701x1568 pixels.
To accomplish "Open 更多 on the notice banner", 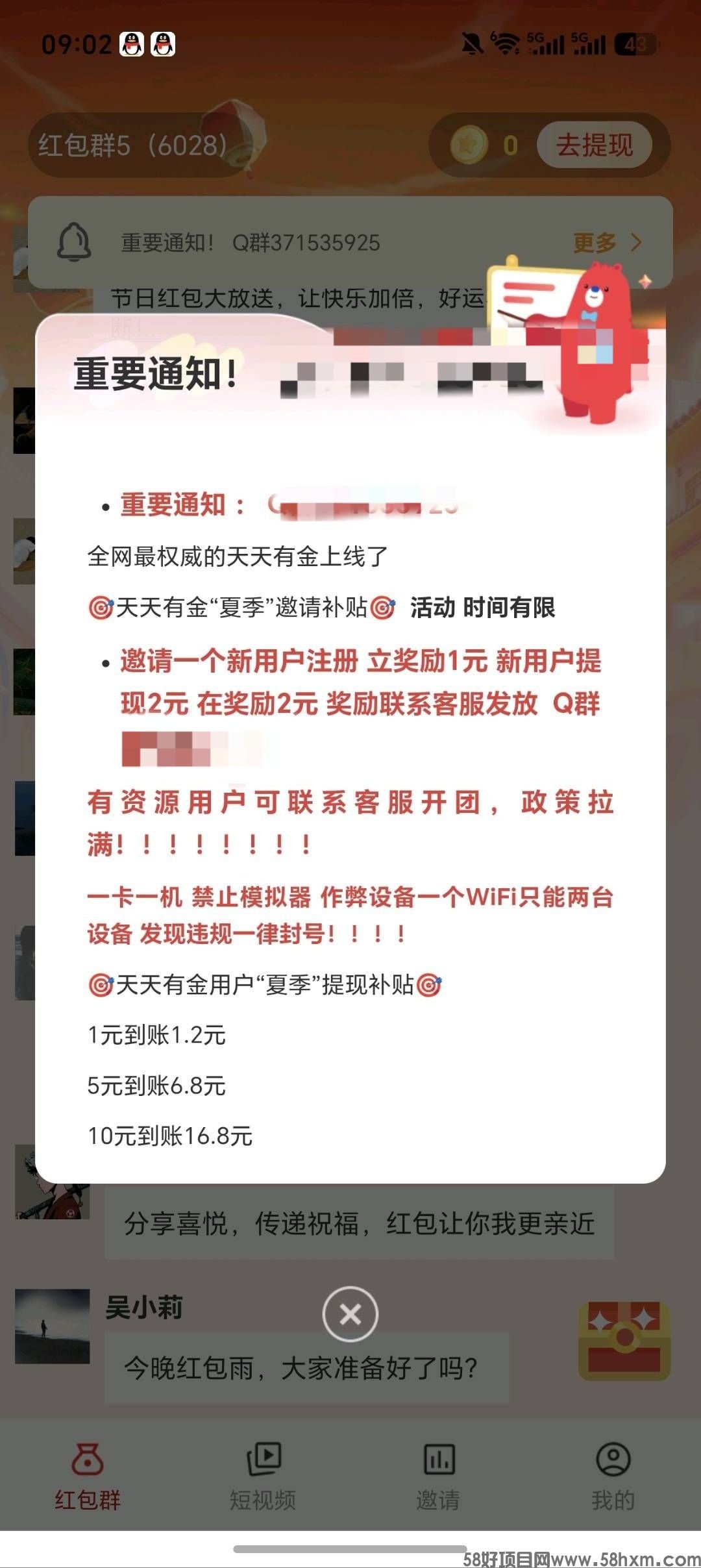I will click(x=608, y=243).
